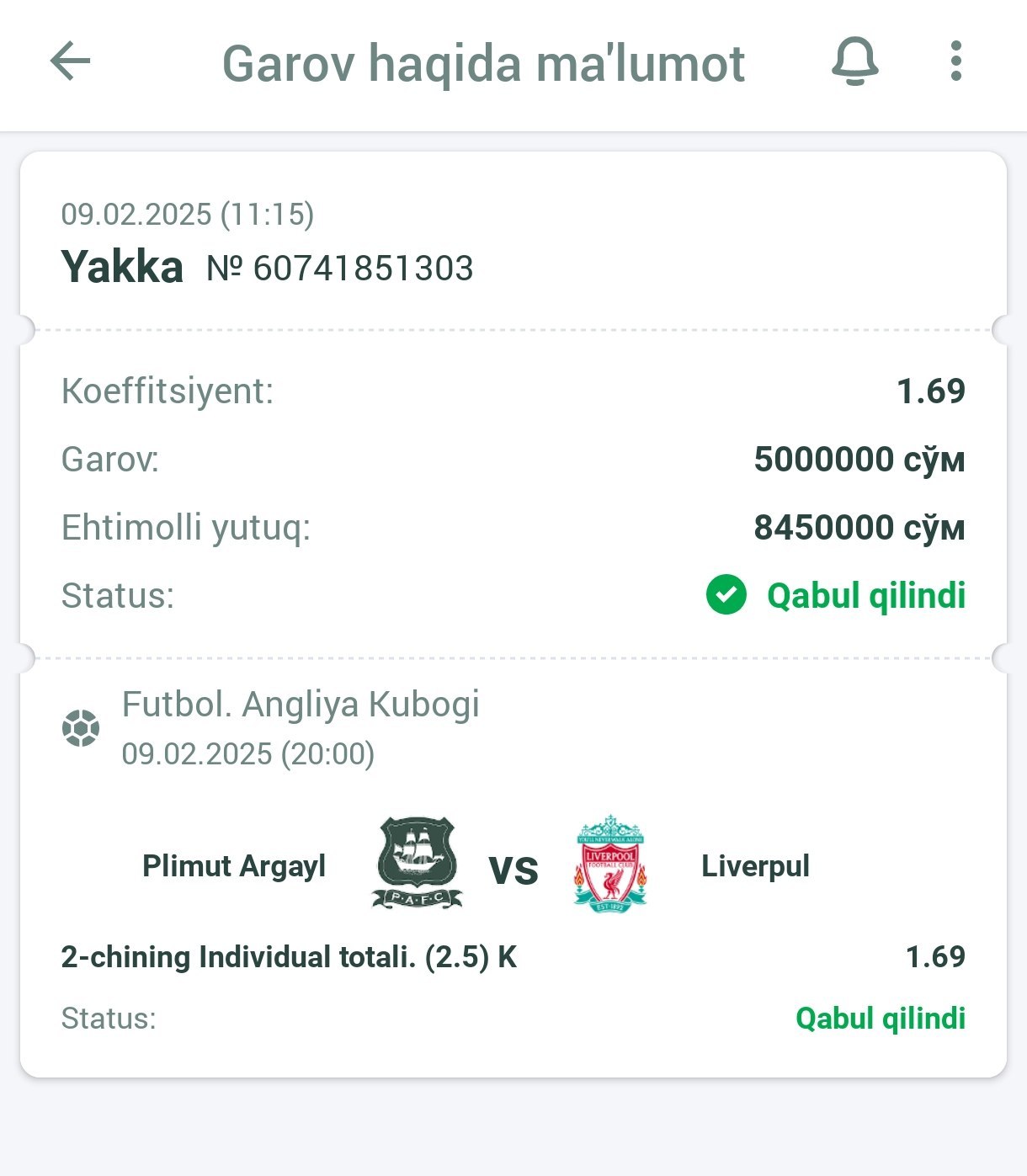This screenshot has height=1176, width=1027.
Task: Open the notifications bell
Action: [x=854, y=62]
